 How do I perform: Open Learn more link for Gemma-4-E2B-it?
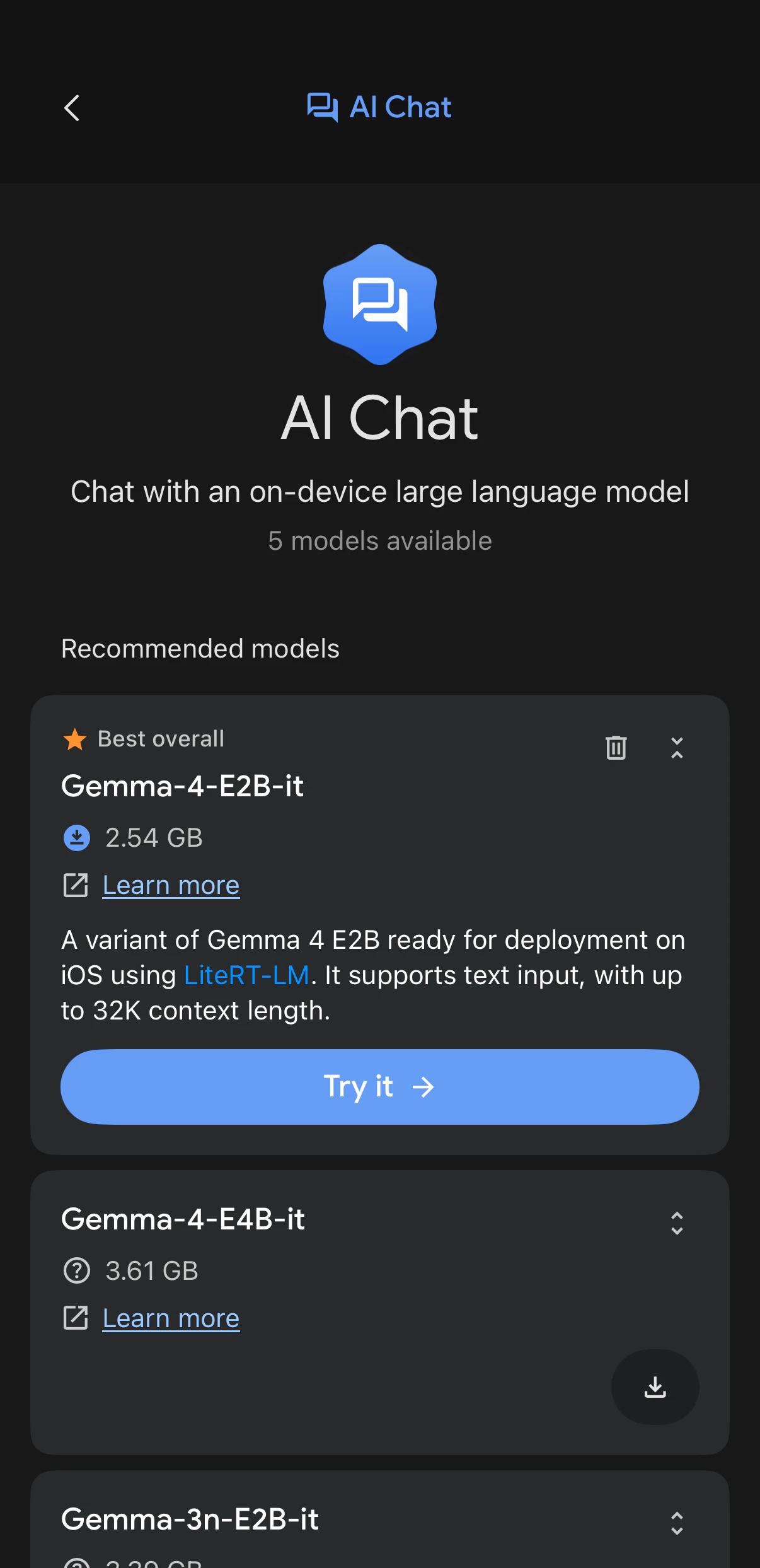(171, 885)
